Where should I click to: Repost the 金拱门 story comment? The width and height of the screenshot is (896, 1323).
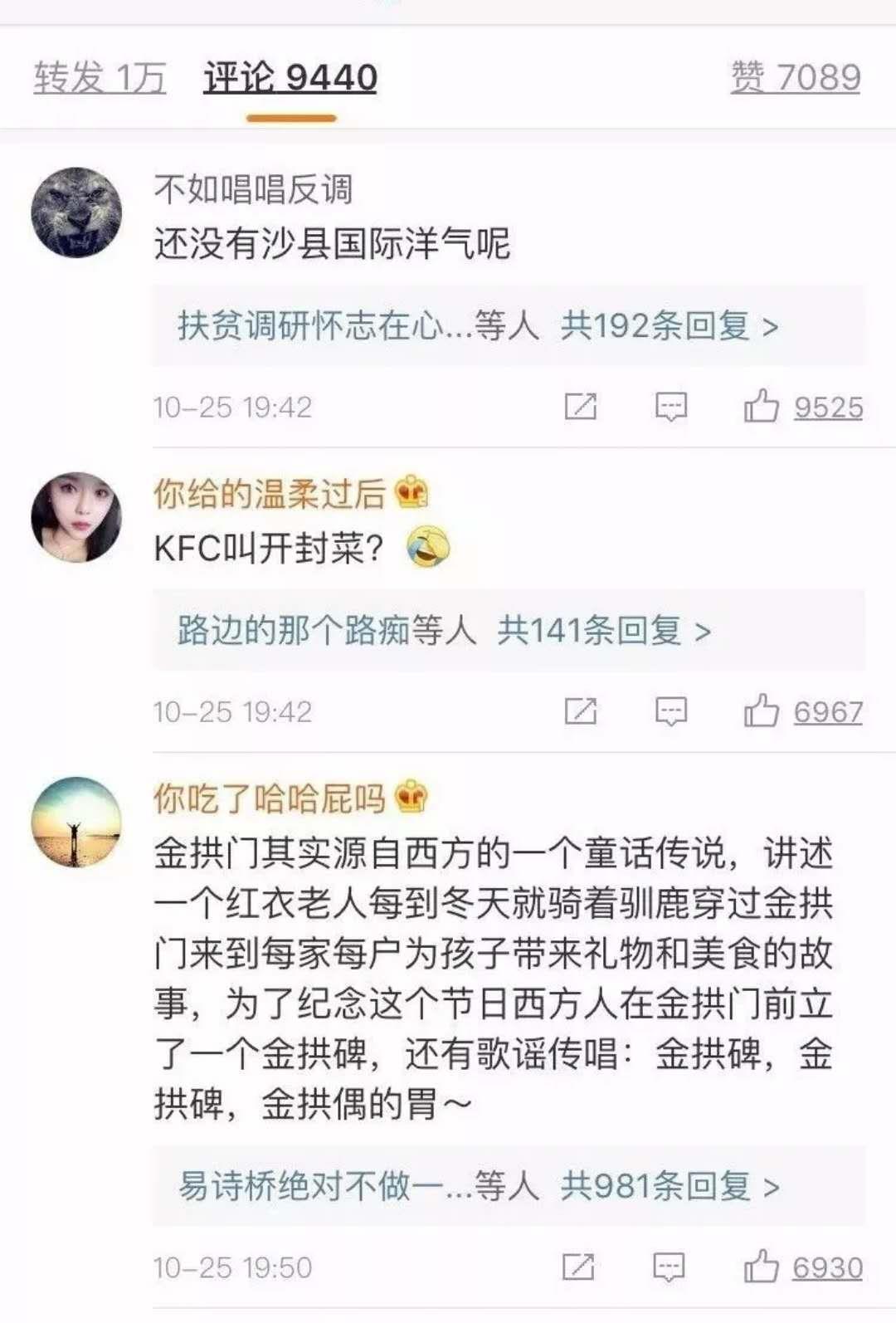pos(578,1267)
